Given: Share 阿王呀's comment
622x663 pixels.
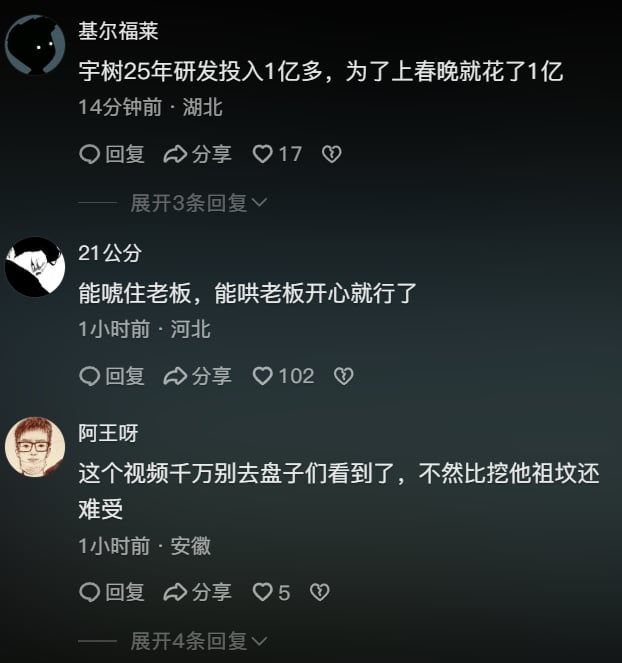Looking at the screenshot, I should coord(197,593).
